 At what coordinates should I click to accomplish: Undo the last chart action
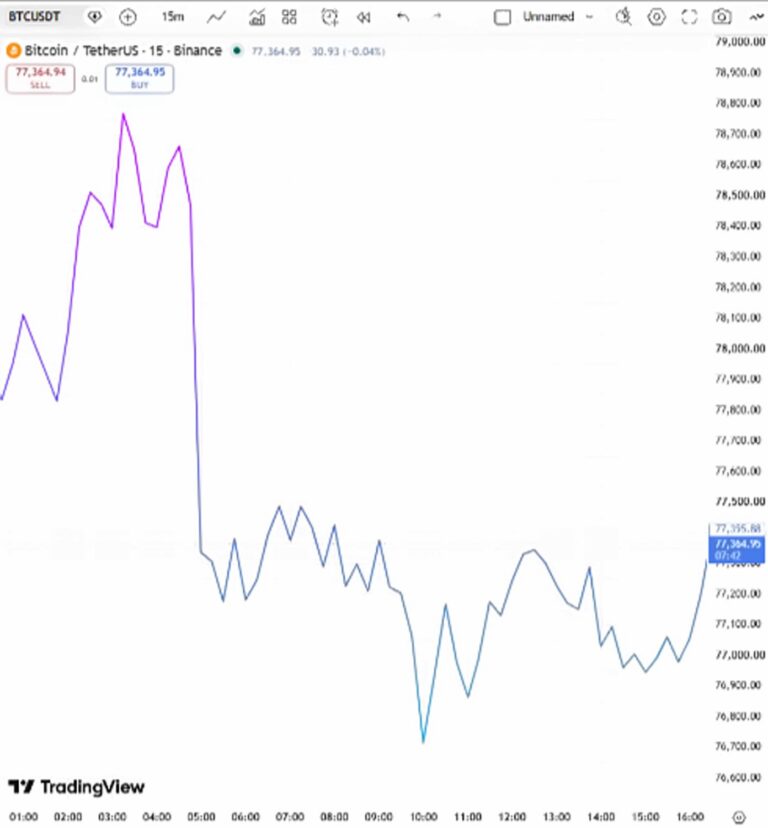[403, 17]
